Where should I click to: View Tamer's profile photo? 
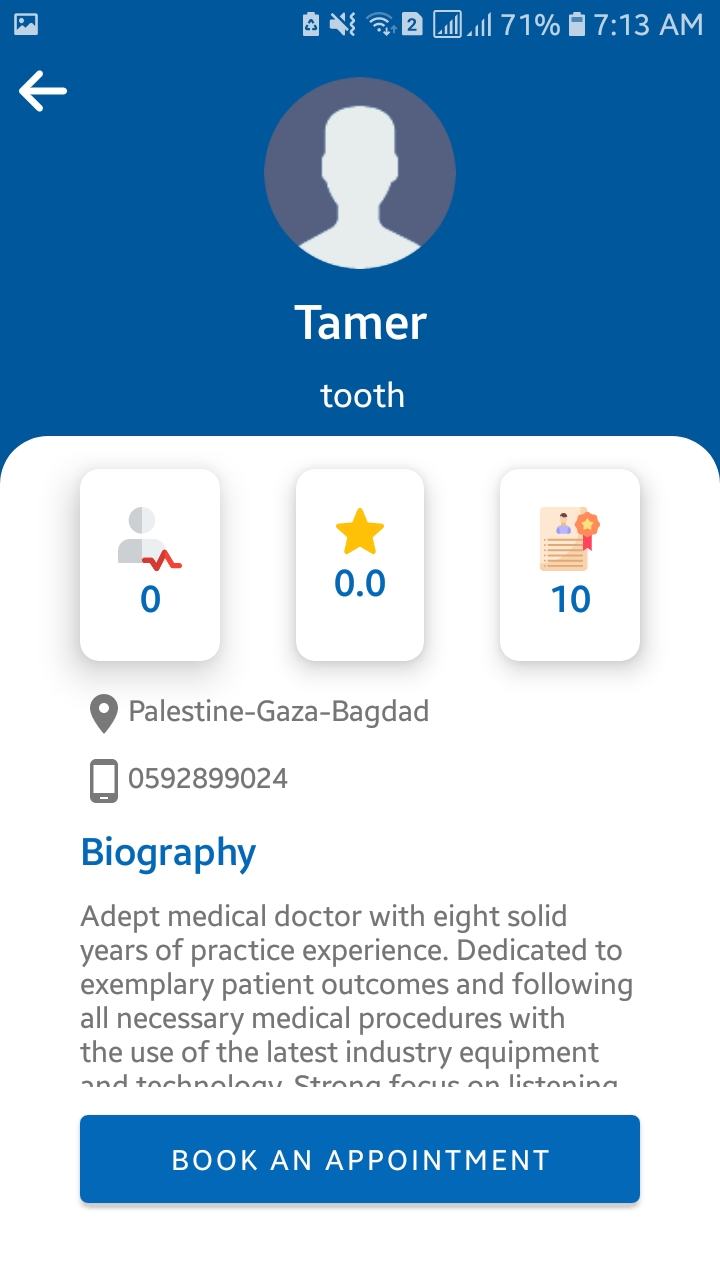[360, 173]
